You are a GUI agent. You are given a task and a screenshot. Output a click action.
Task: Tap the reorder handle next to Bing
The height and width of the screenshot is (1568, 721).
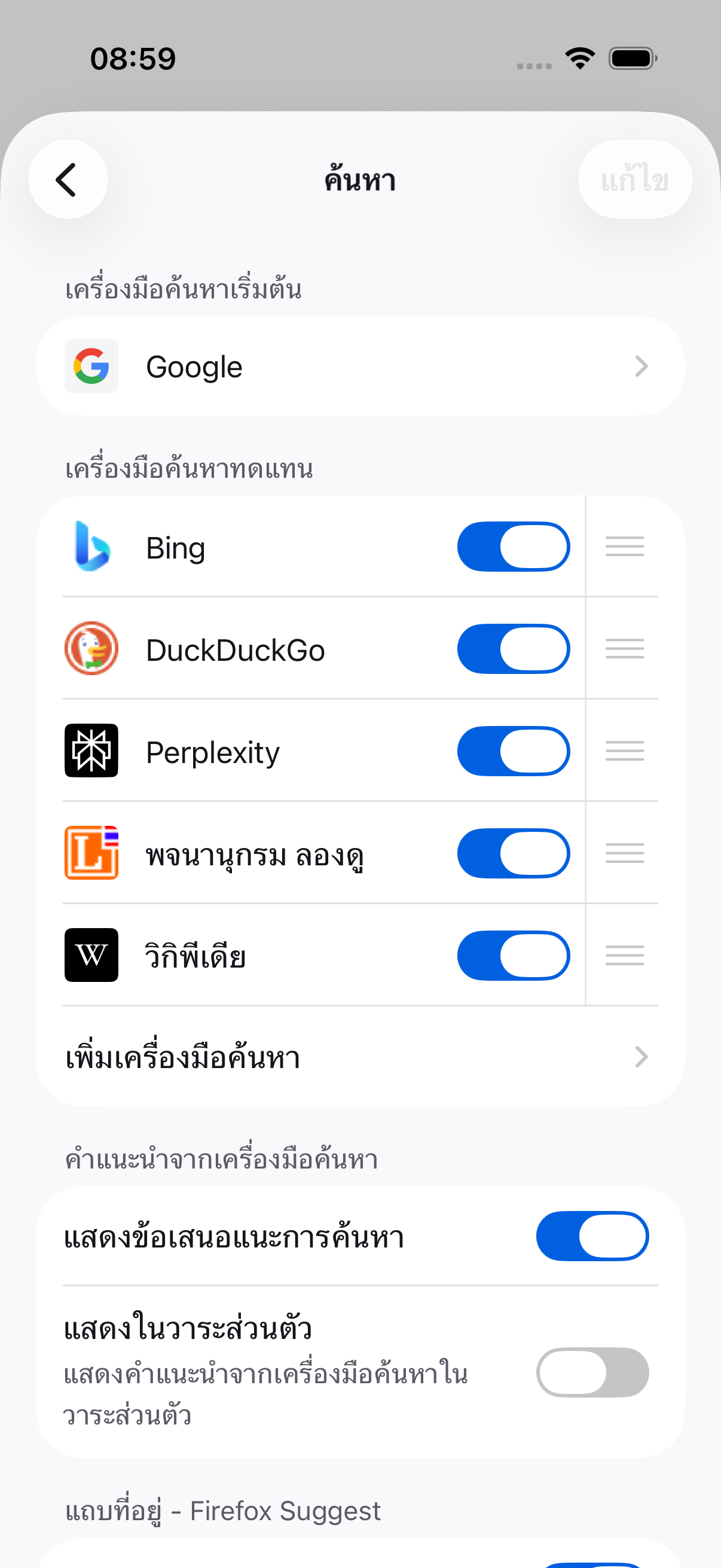tap(624, 547)
